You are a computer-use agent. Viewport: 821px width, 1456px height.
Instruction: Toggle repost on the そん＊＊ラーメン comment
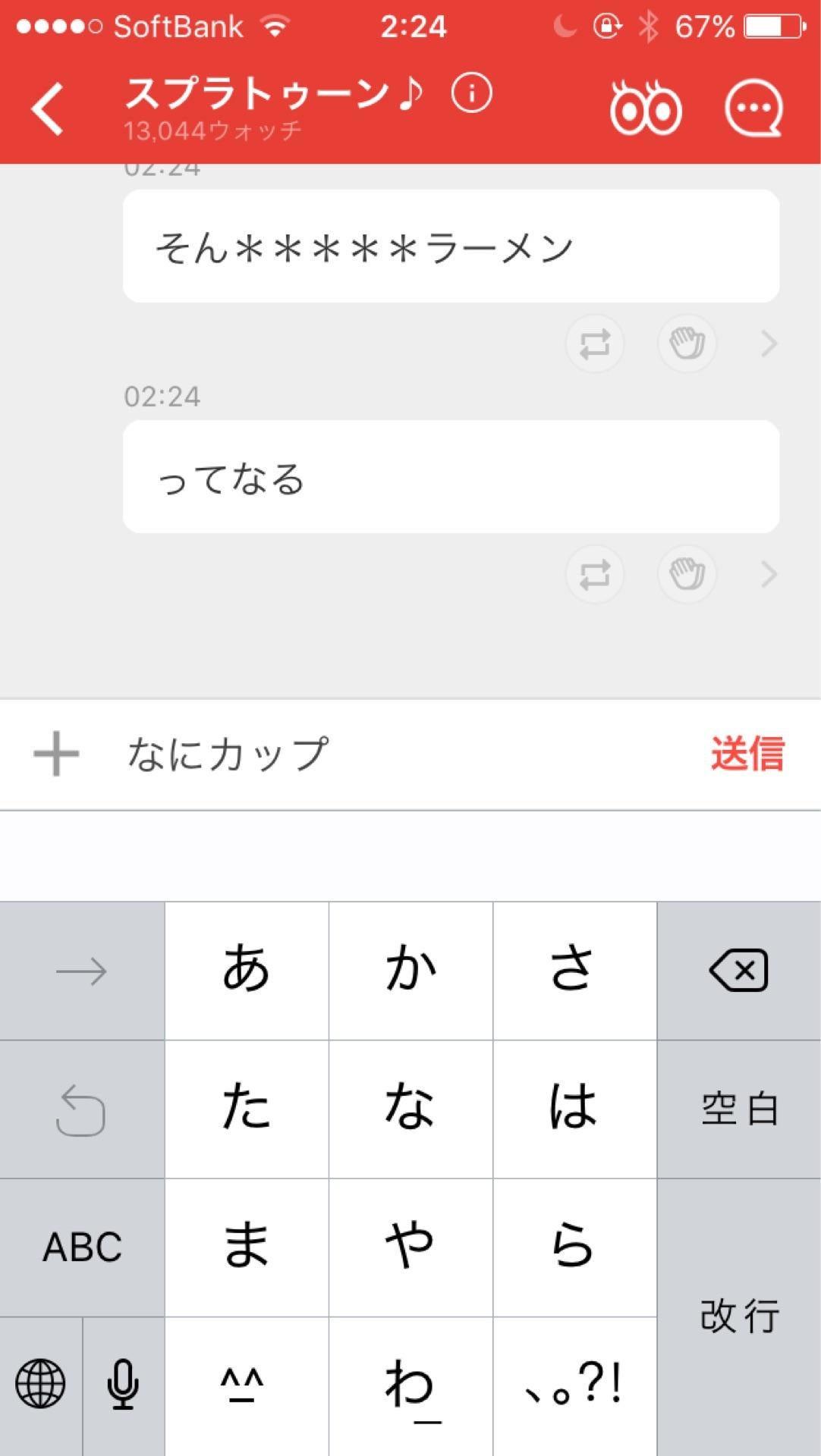[594, 343]
